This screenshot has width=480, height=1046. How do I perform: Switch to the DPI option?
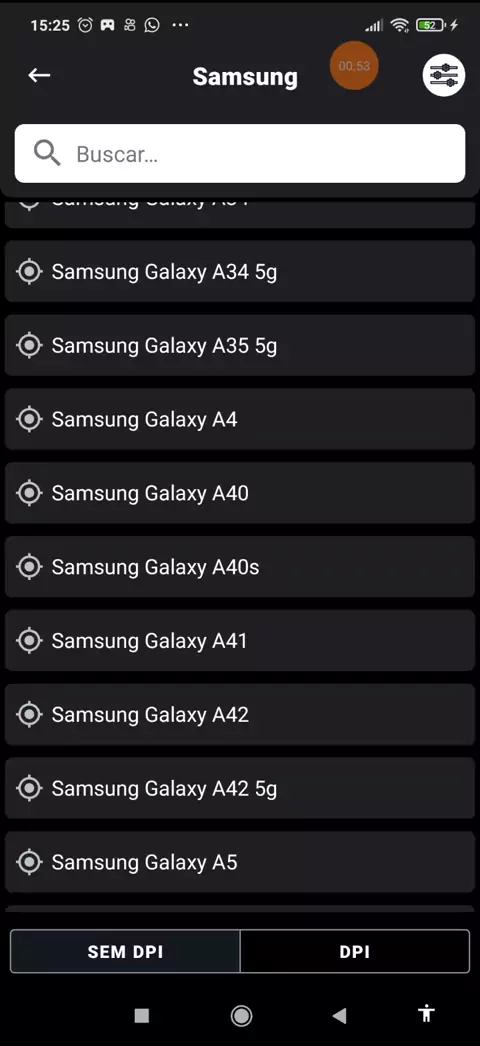355,952
